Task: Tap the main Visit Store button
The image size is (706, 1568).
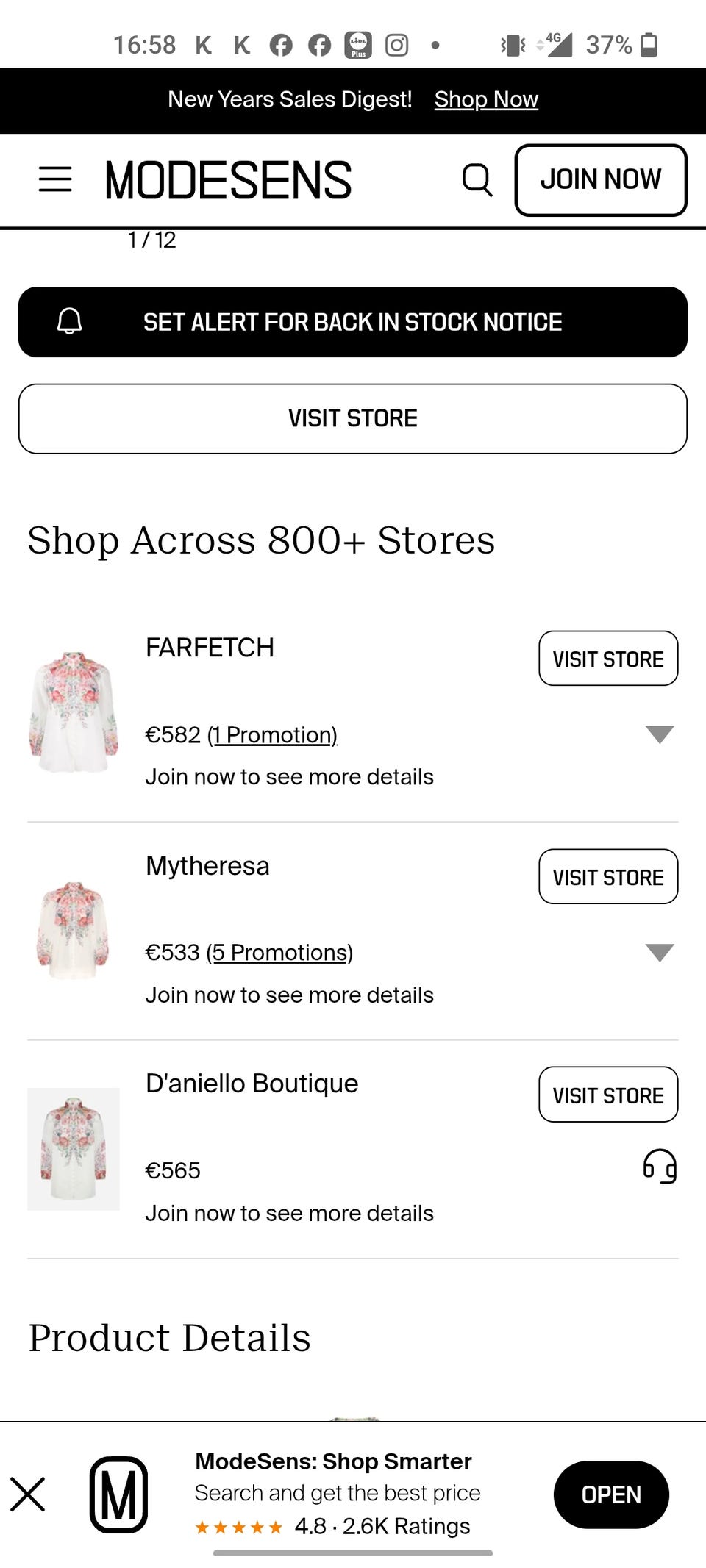Action: point(353,418)
